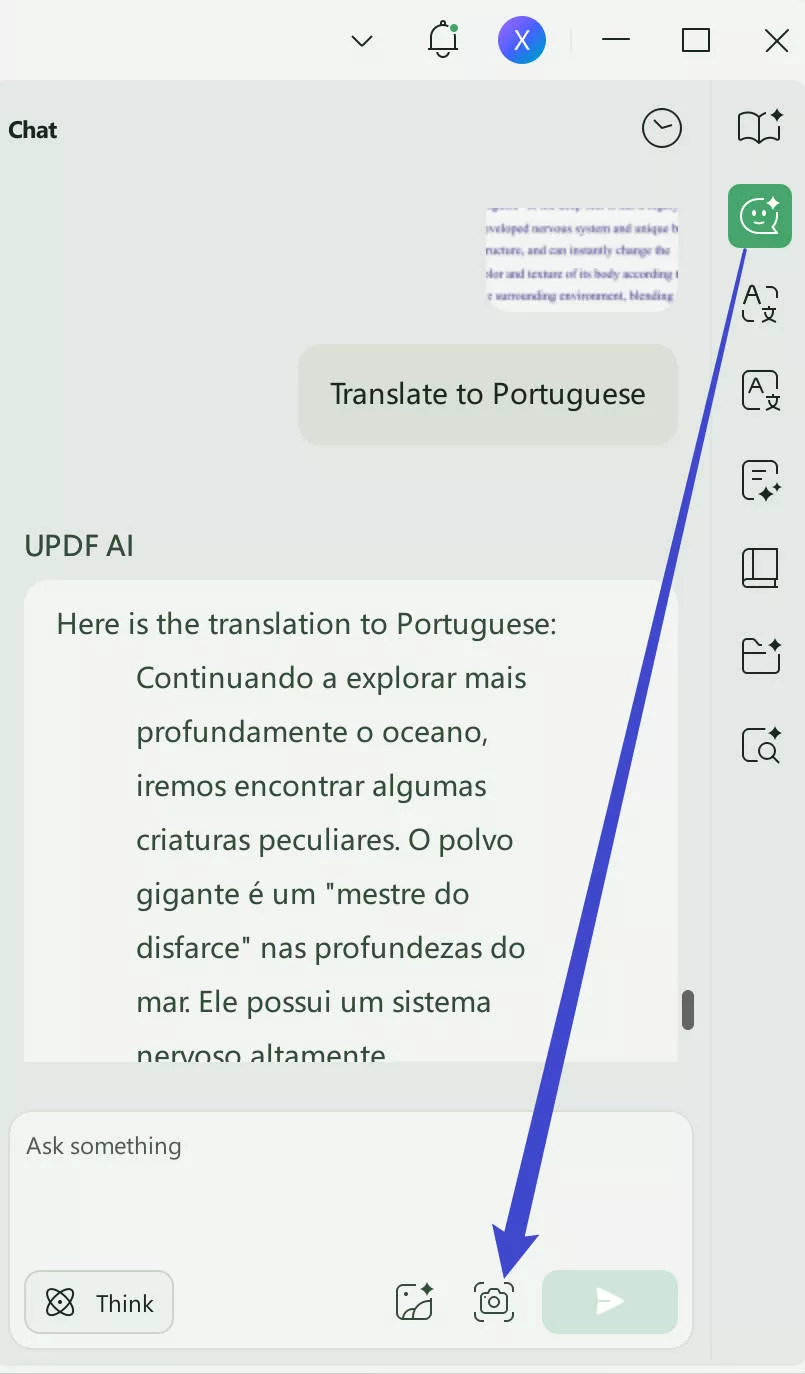
Task: Minimize the window
Action: (x=616, y=40)
